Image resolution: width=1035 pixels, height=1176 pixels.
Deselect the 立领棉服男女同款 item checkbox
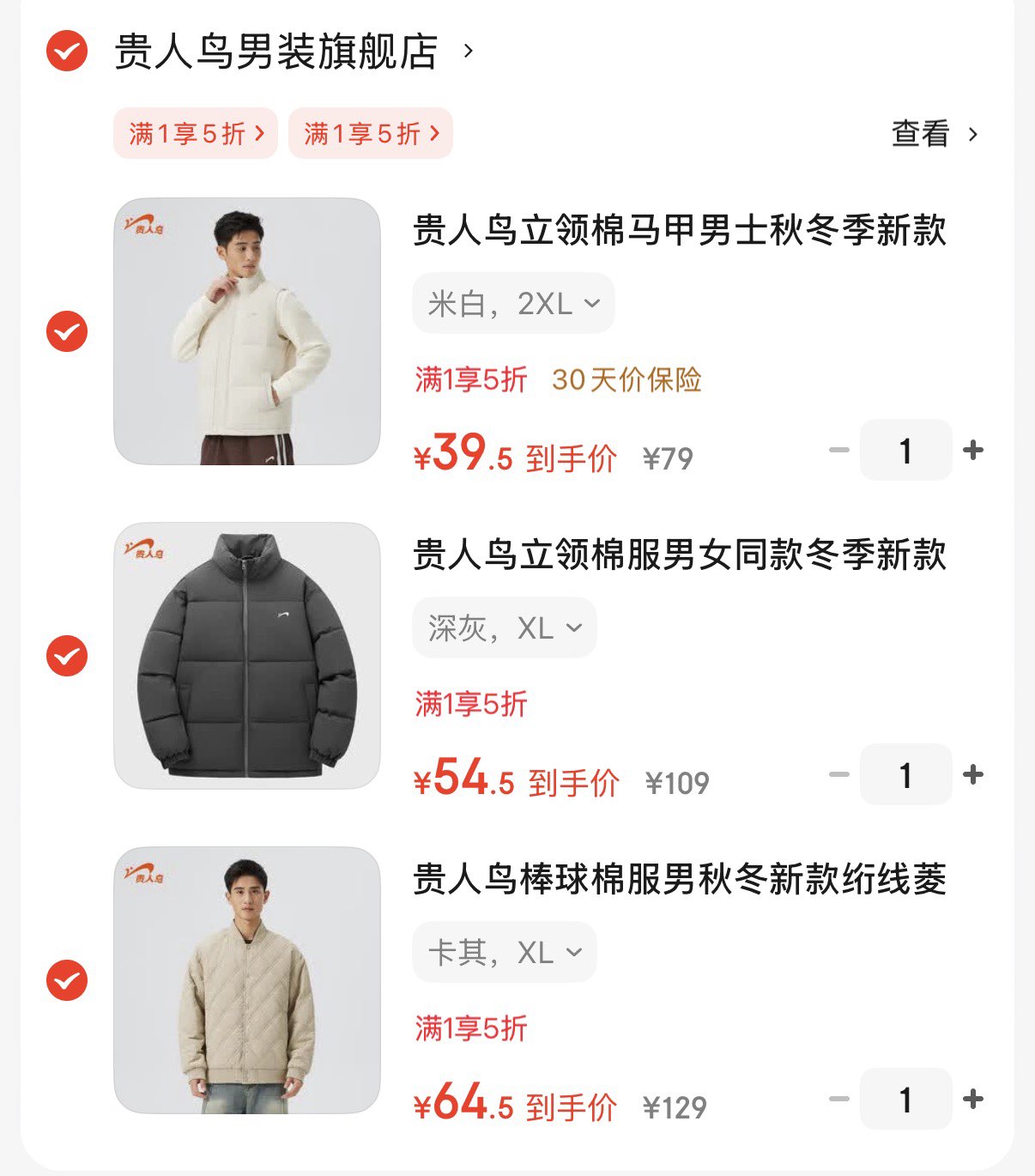click(67, 656)
